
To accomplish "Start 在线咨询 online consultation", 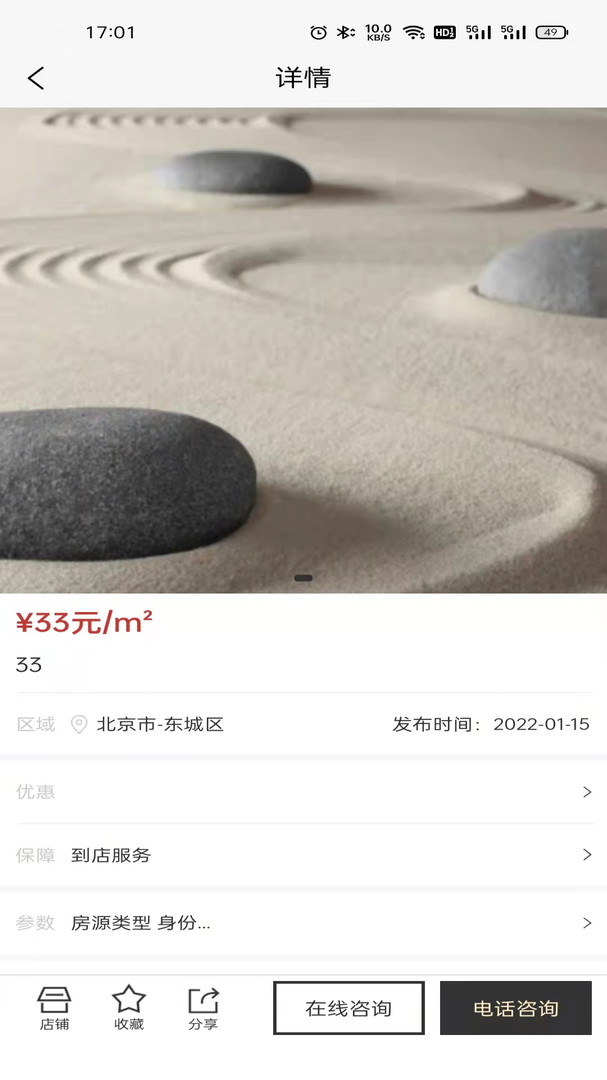I will pos(349,1008).
